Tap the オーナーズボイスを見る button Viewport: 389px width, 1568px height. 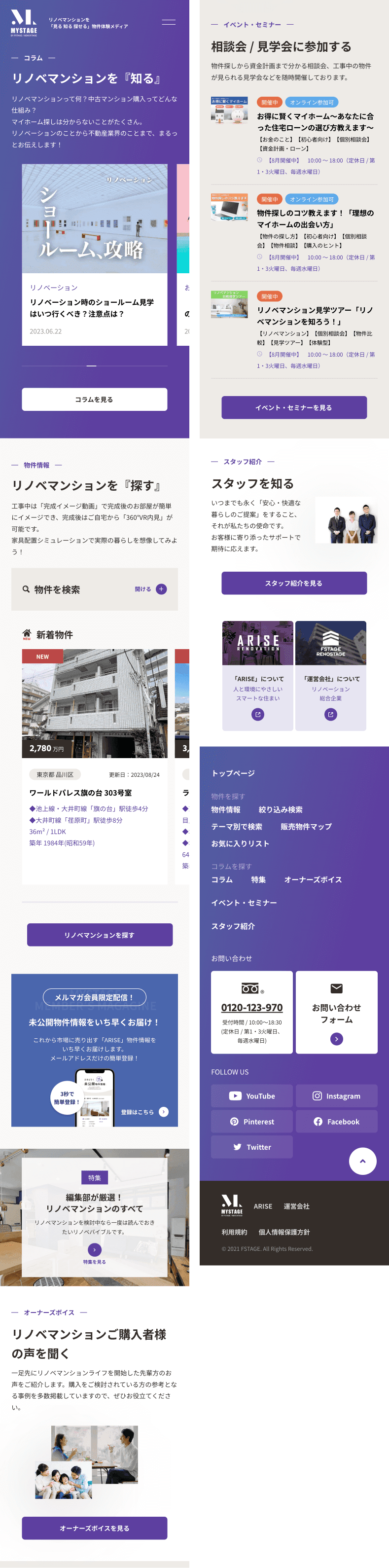pos(94,1527)
